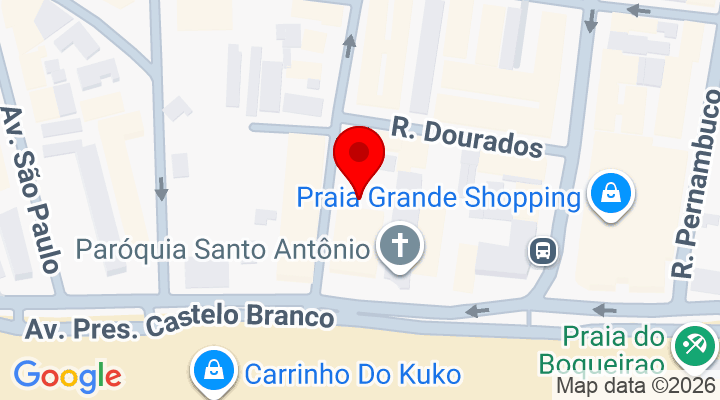720x400 pixels.
Task: Open the Praia do Boqueirão beach marker
Action: click(x=691, y=346)
